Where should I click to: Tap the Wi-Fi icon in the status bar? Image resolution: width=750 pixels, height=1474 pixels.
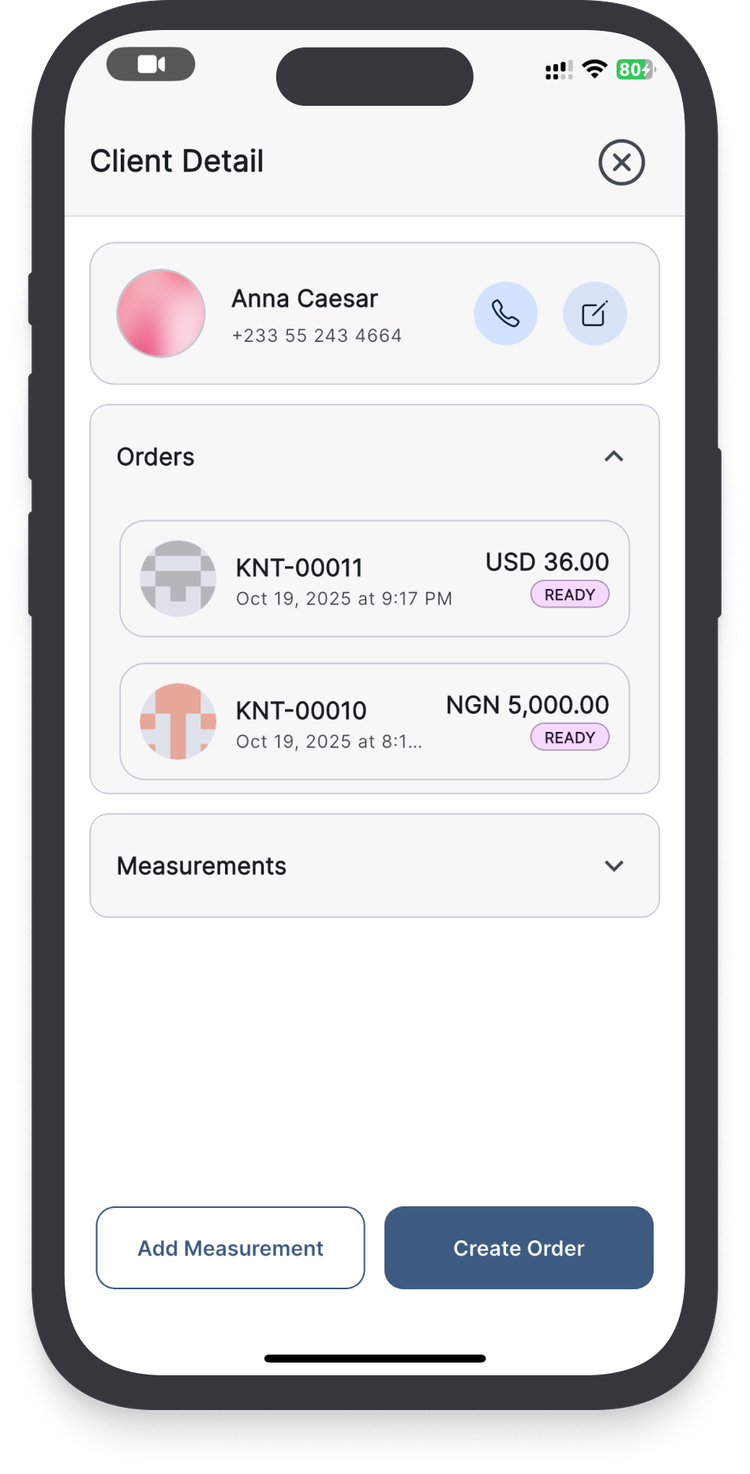point(595,68)
